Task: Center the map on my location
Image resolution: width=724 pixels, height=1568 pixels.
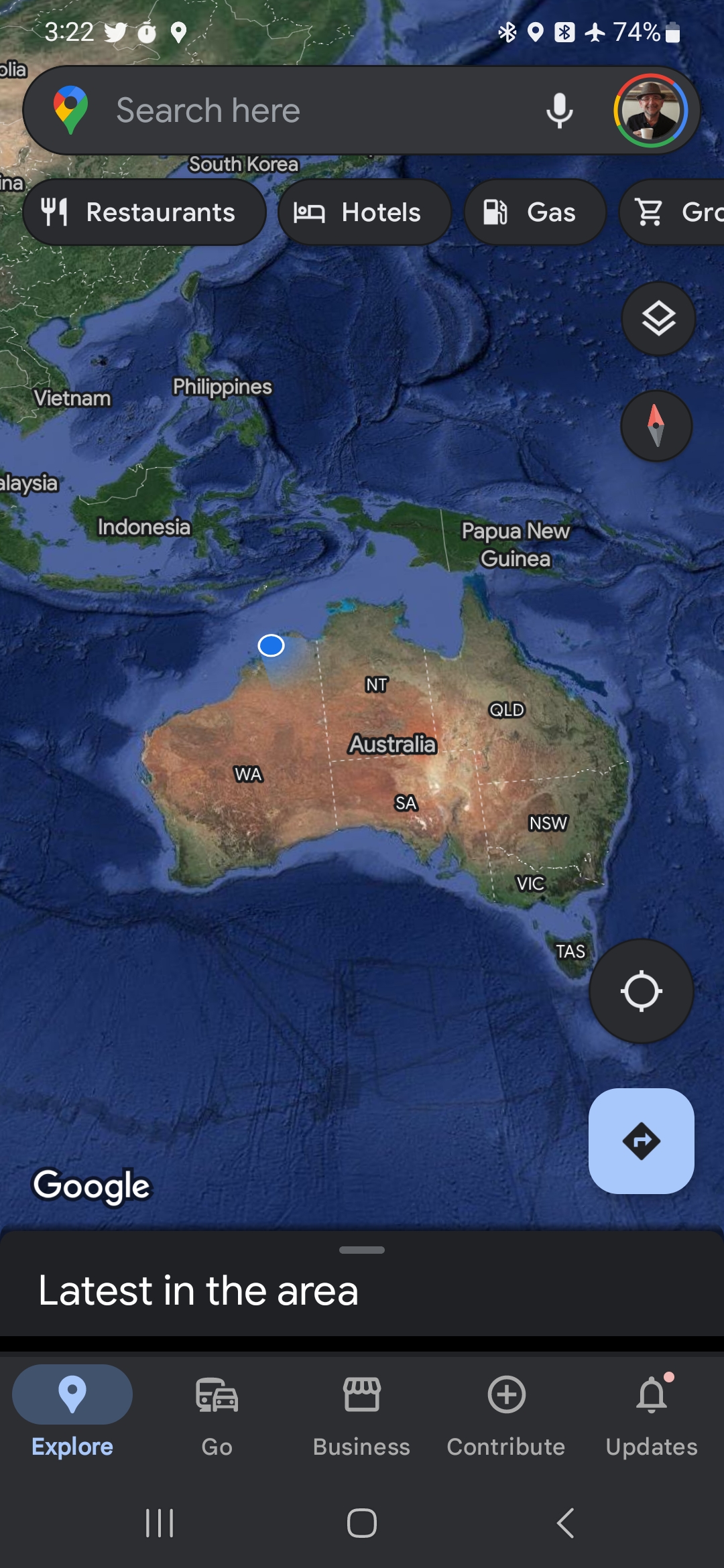Action: (x=642, y=991)
